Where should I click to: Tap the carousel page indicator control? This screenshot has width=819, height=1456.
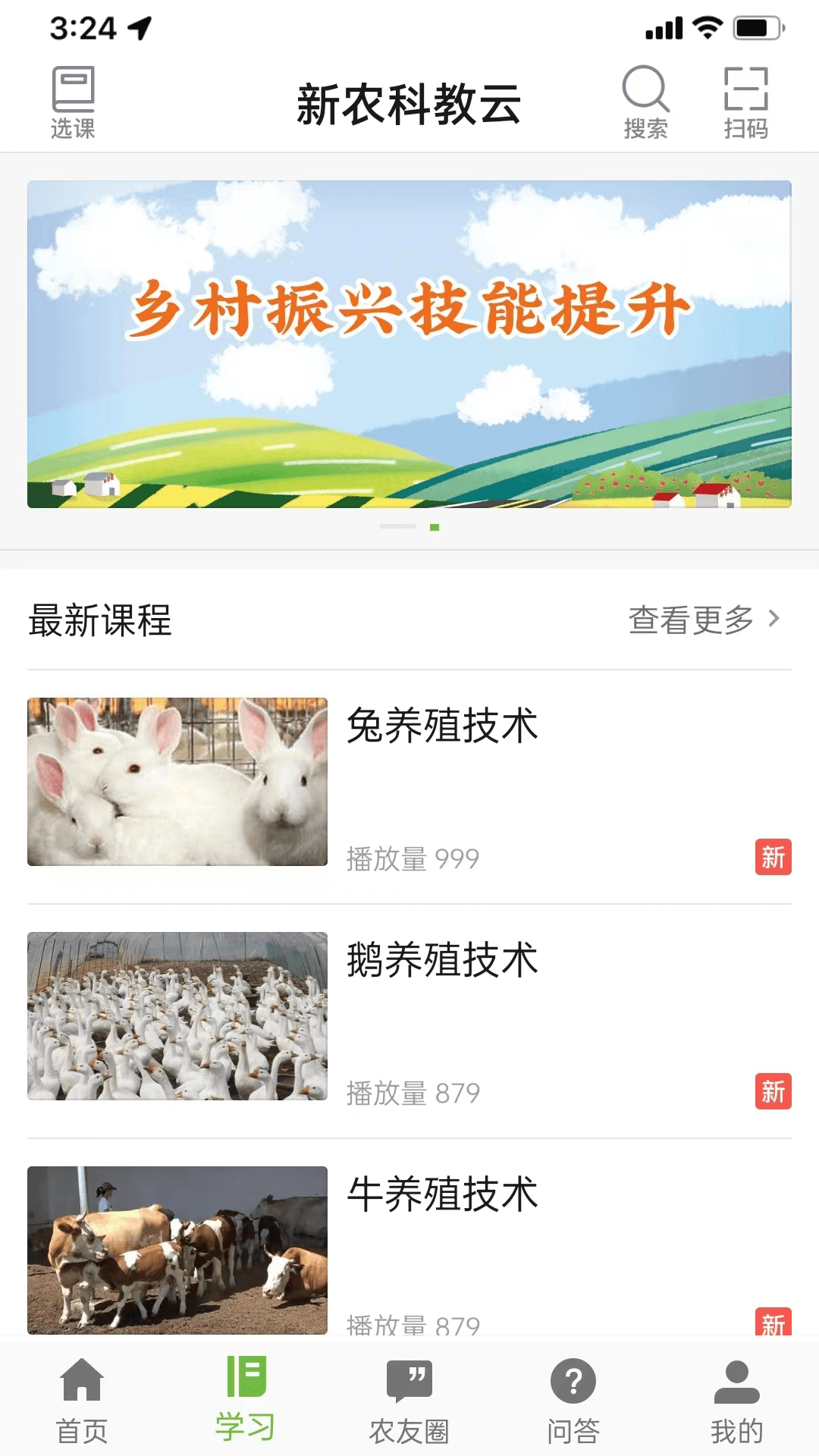coord(414,525)
